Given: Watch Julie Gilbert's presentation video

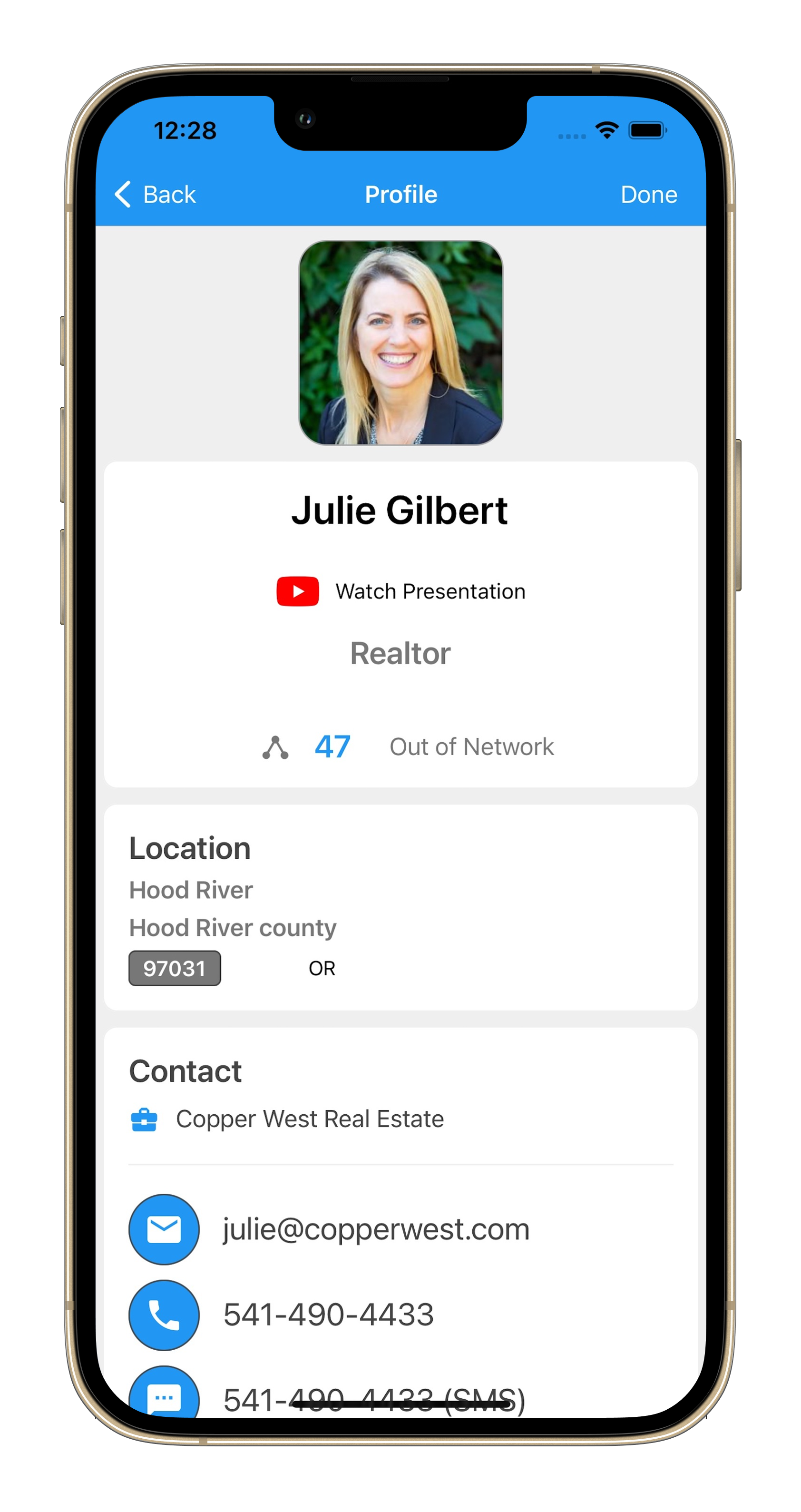Looking at the screenshot, I should (x=401, y=591).
